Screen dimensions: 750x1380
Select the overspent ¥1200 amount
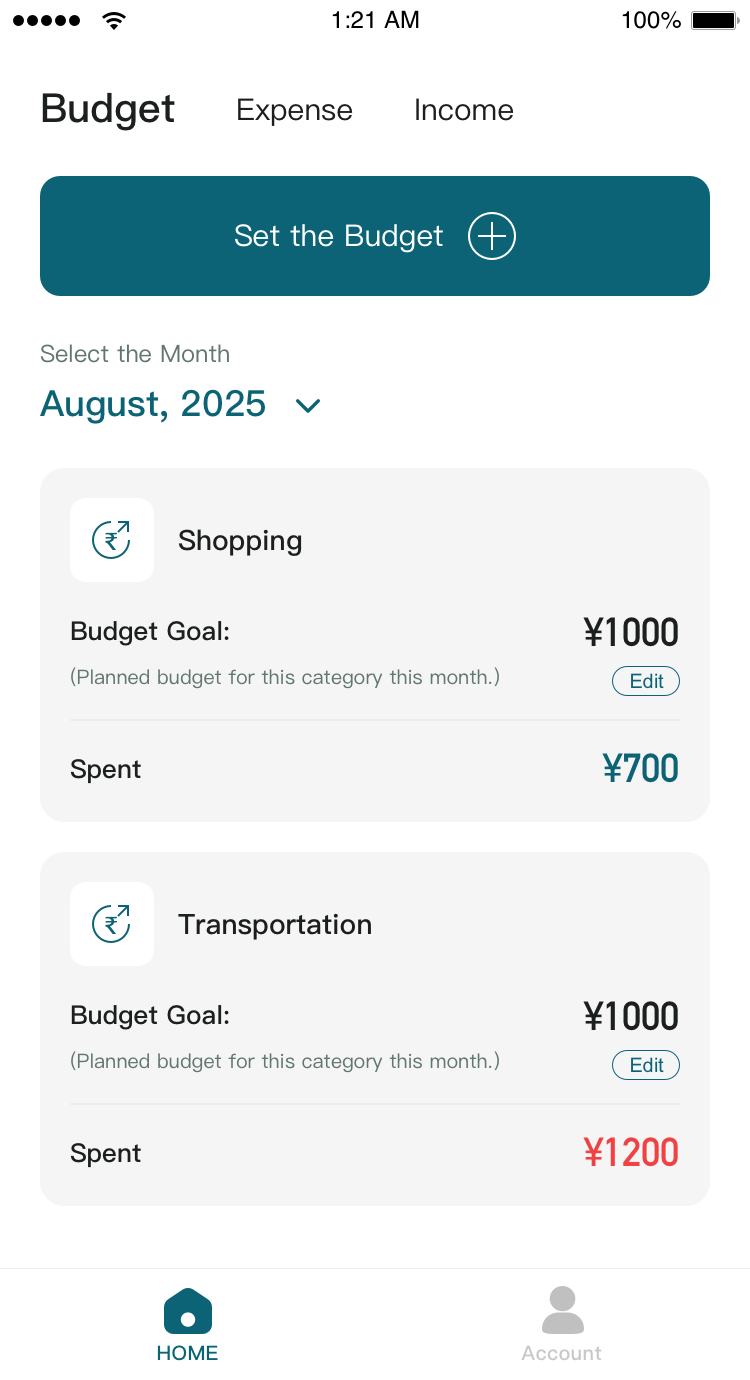[631, 1152]
